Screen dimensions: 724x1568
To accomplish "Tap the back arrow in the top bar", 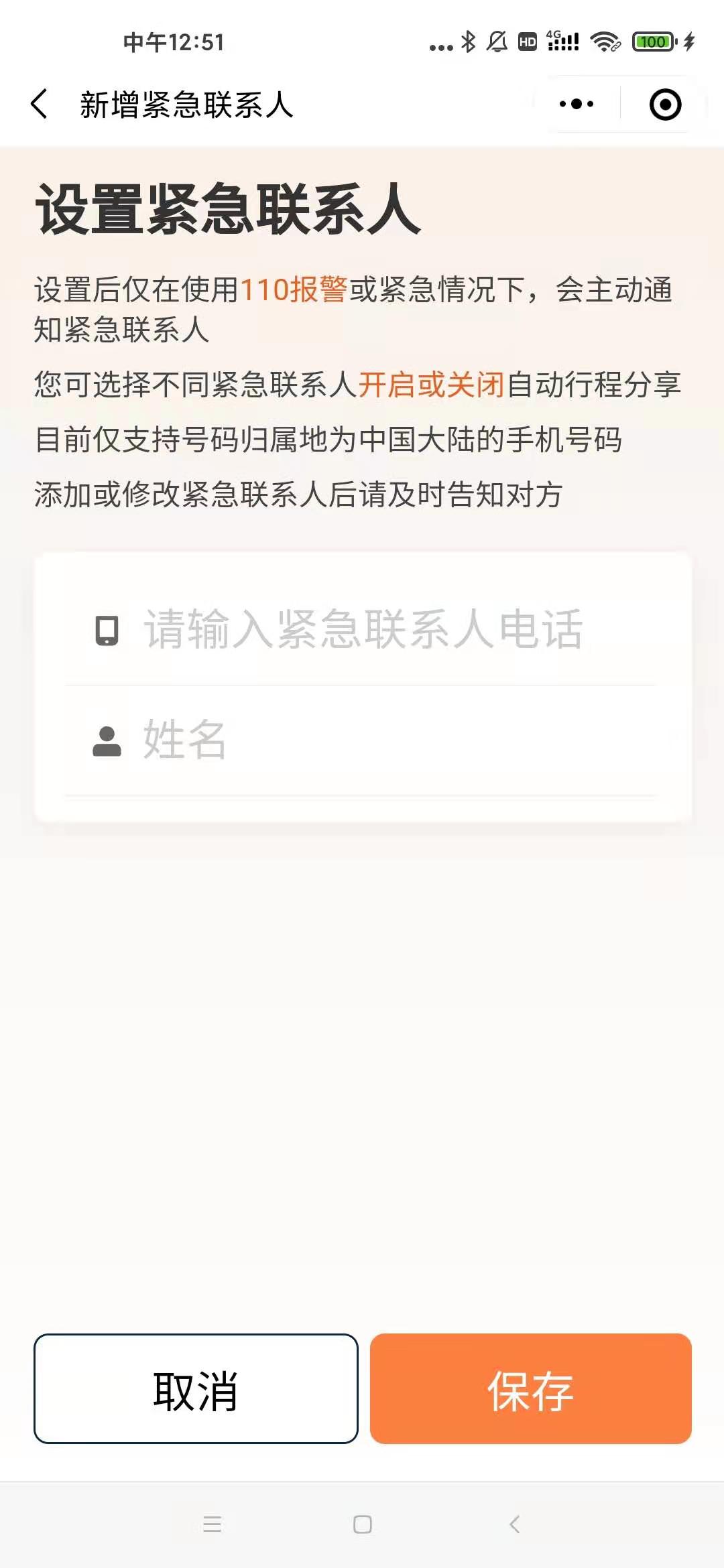I will pyautogui.click(x=40, y=104).
